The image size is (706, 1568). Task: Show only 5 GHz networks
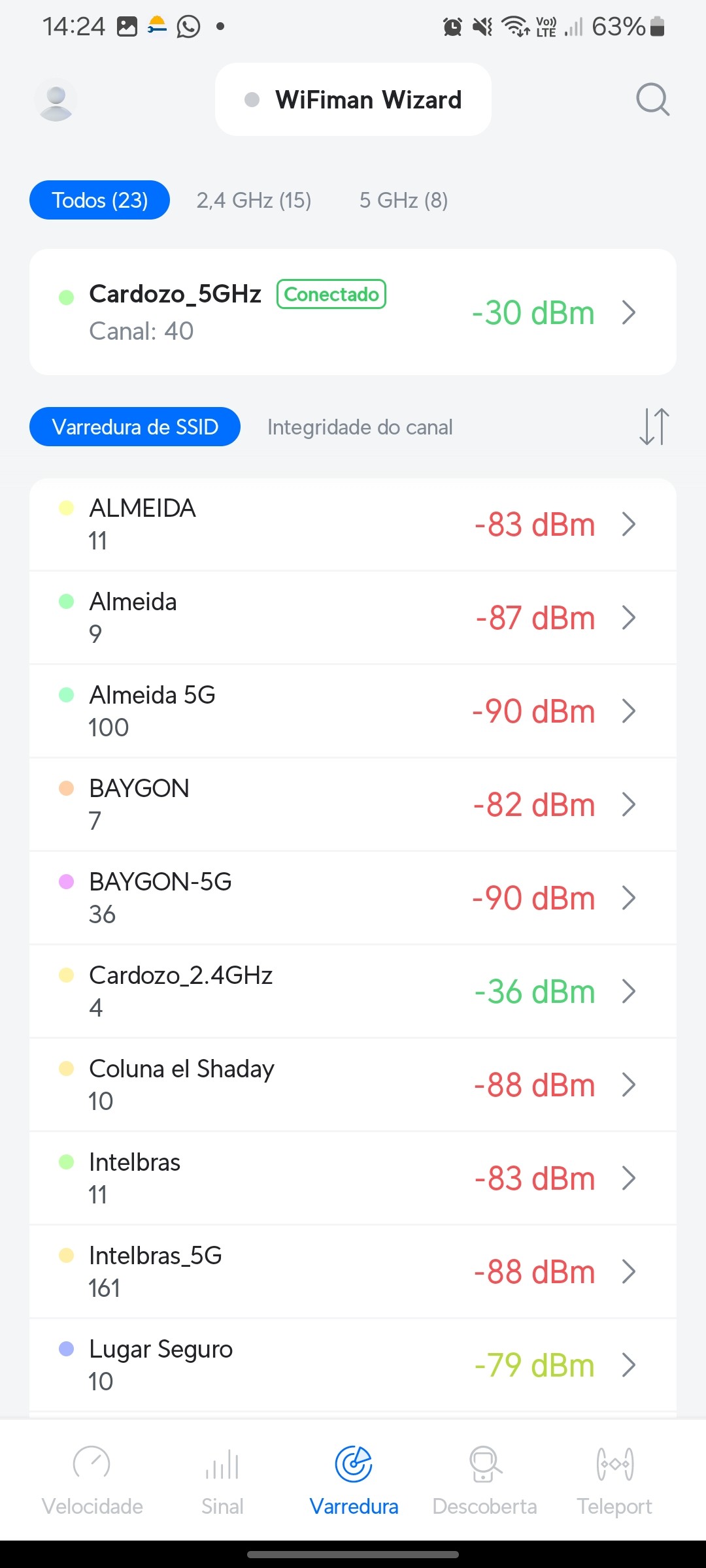click(x=403, y=200)
